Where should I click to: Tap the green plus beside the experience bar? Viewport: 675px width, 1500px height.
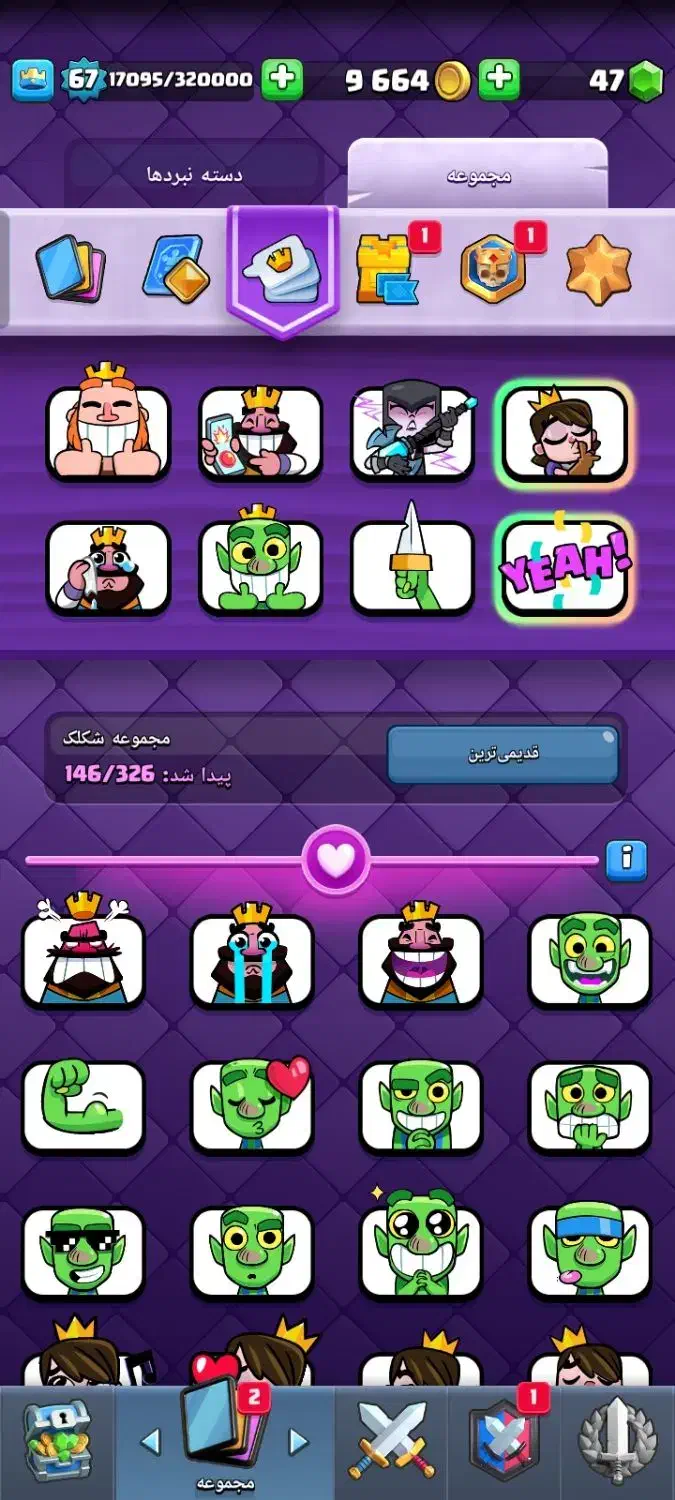click(x=282, y=80)
